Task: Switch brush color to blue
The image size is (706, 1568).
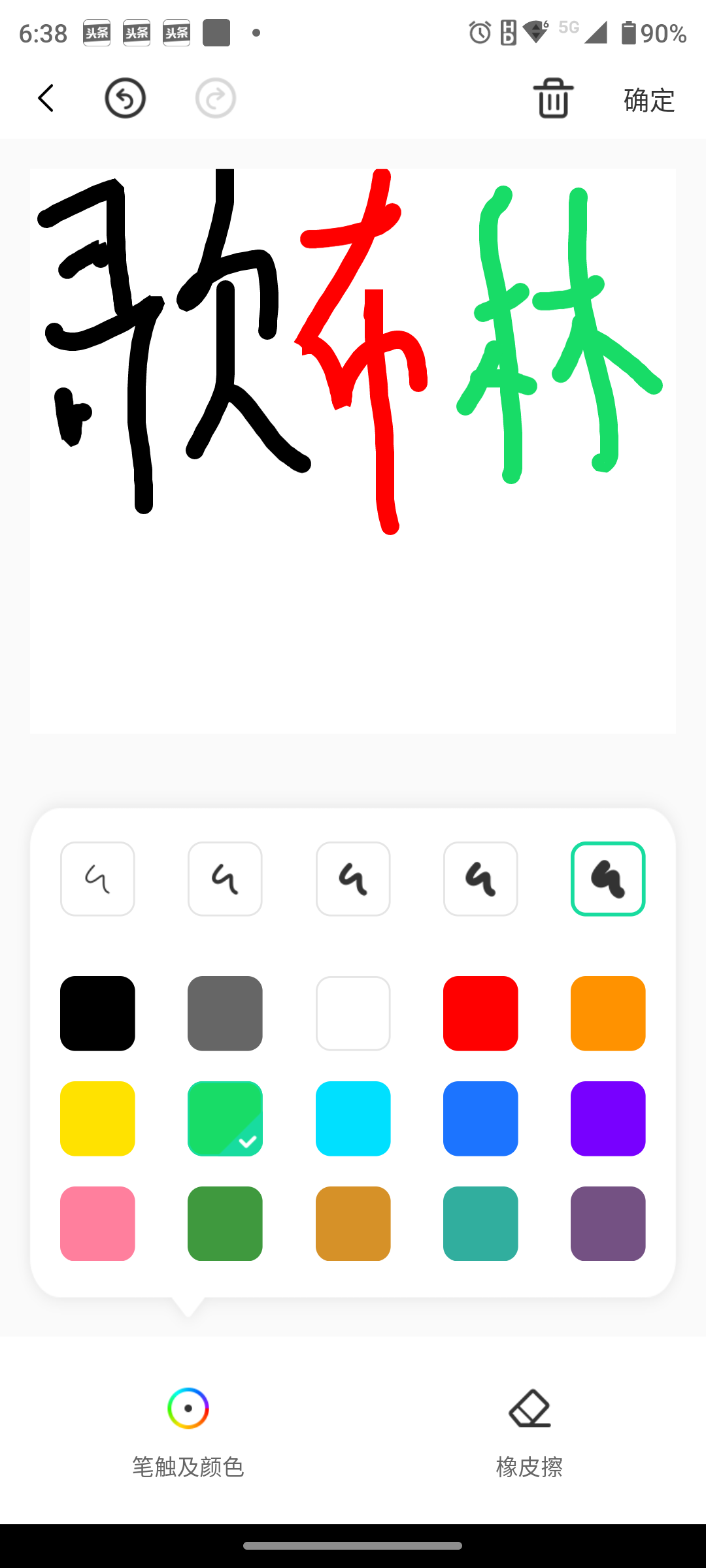Action: click(x=480, y=1119)
